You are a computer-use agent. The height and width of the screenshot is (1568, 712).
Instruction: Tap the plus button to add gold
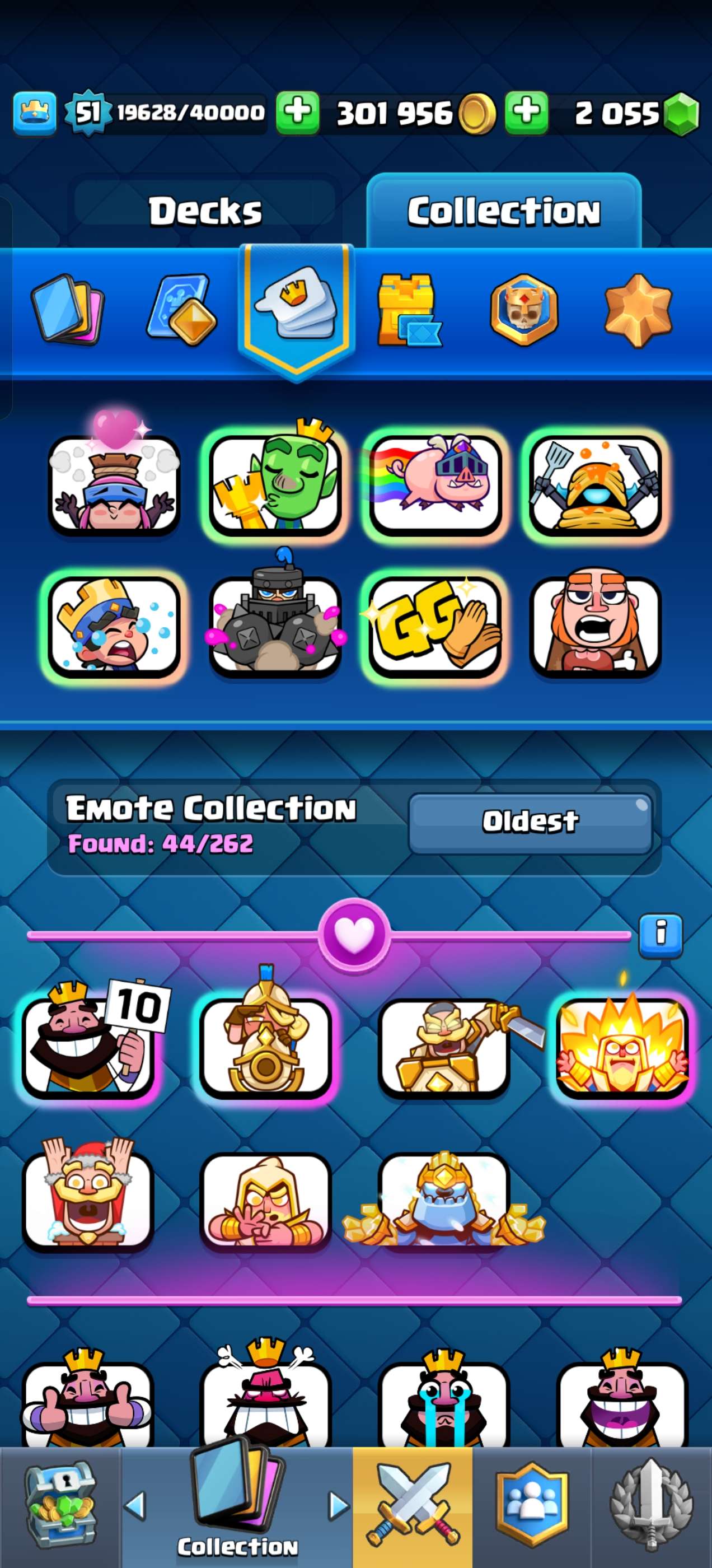pyautogui.click(x=298, y=113)
